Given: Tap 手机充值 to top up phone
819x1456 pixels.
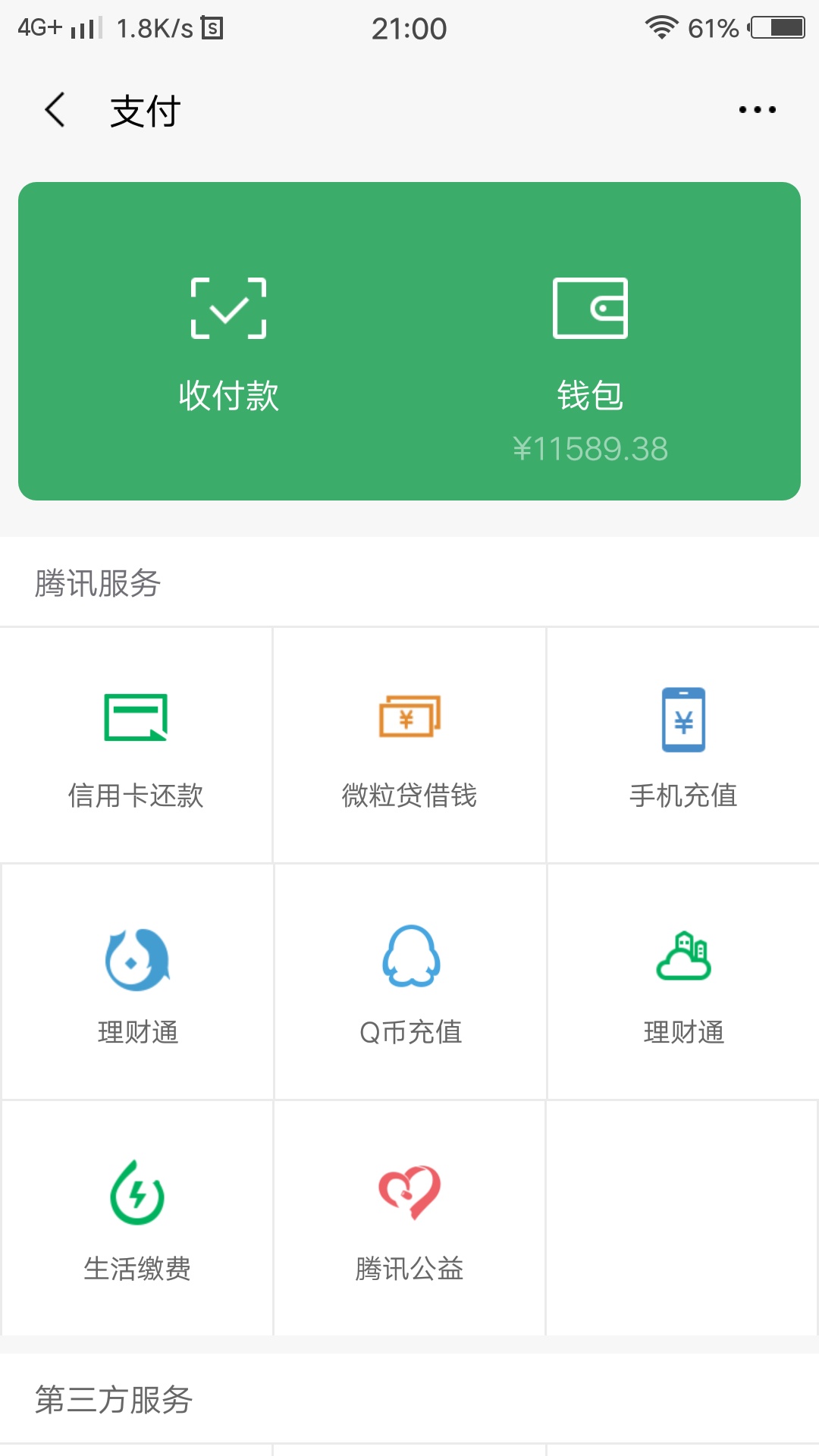Looking at the screenshot, I should [x=683, y=745].
